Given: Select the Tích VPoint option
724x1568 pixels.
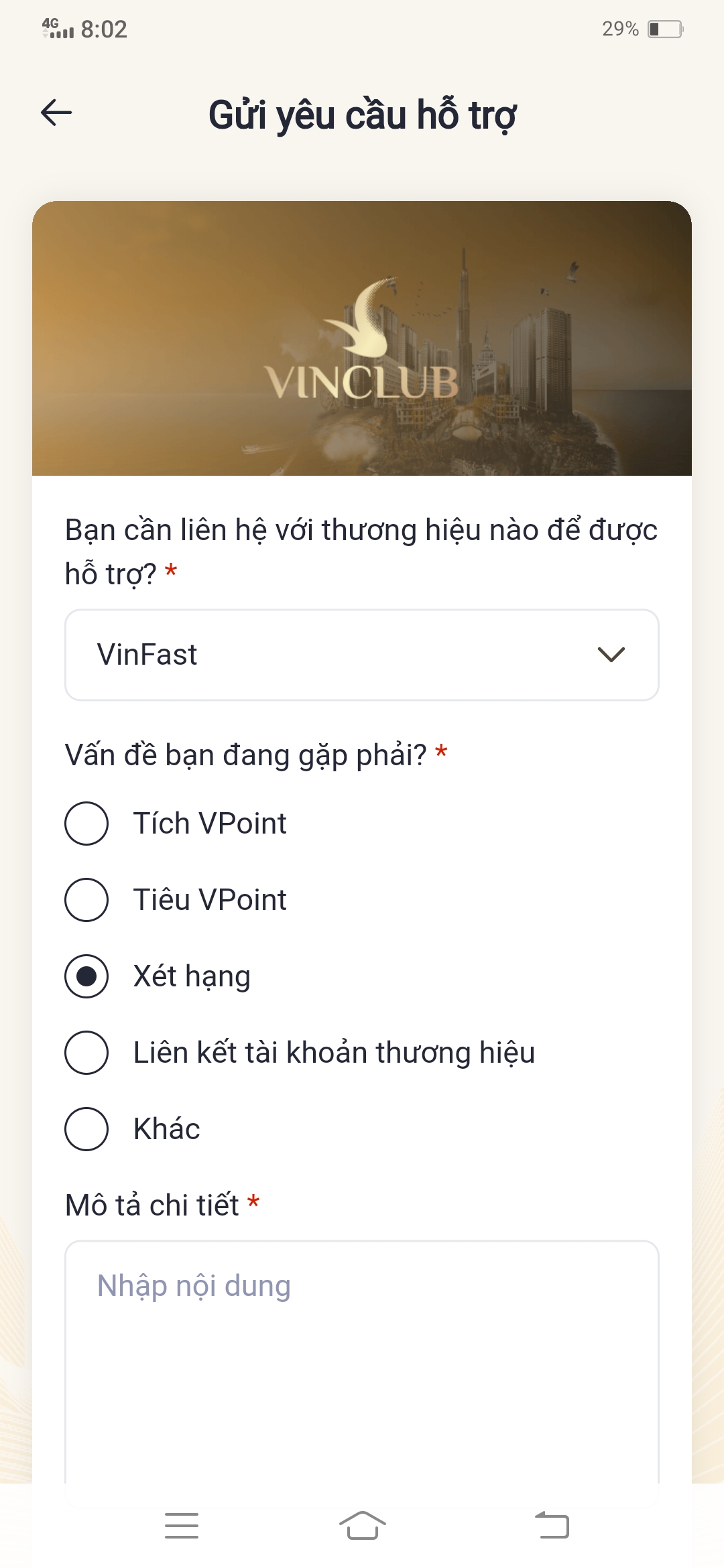Looking at the screenshot, I should point(86,824).
